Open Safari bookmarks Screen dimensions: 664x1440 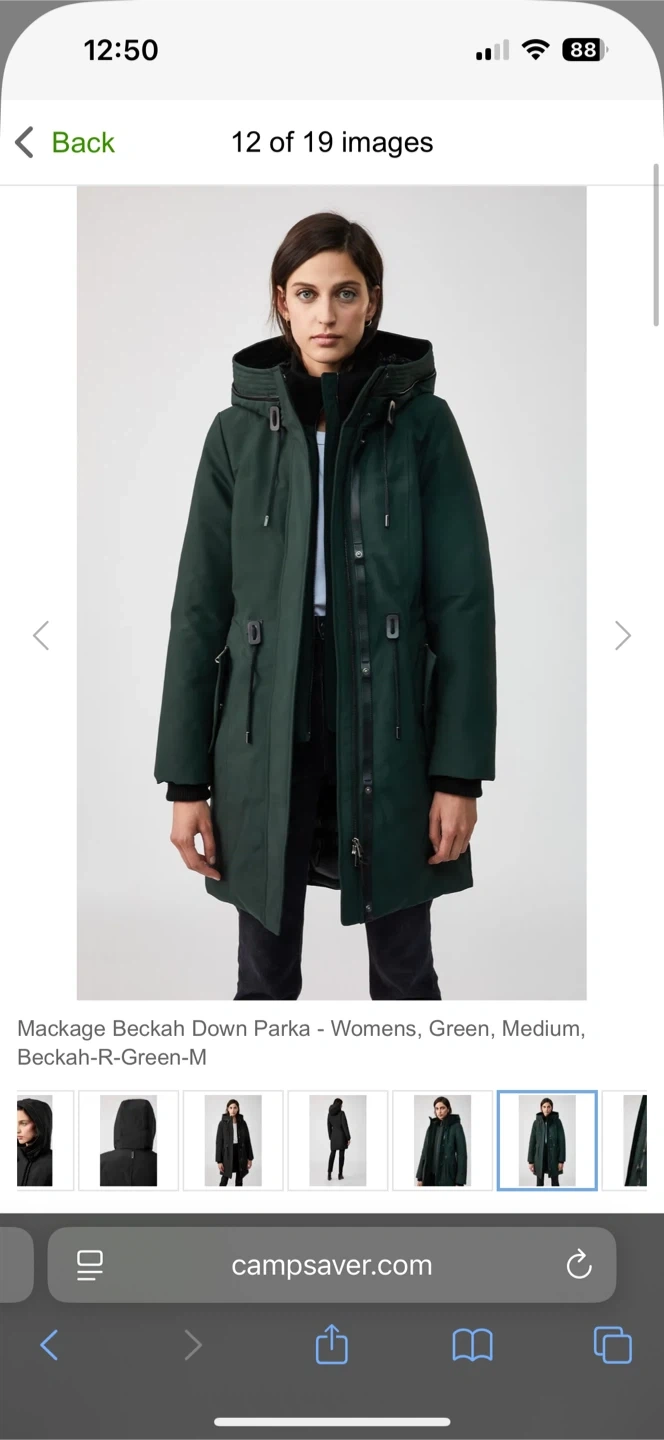[x=472, y=1345]
